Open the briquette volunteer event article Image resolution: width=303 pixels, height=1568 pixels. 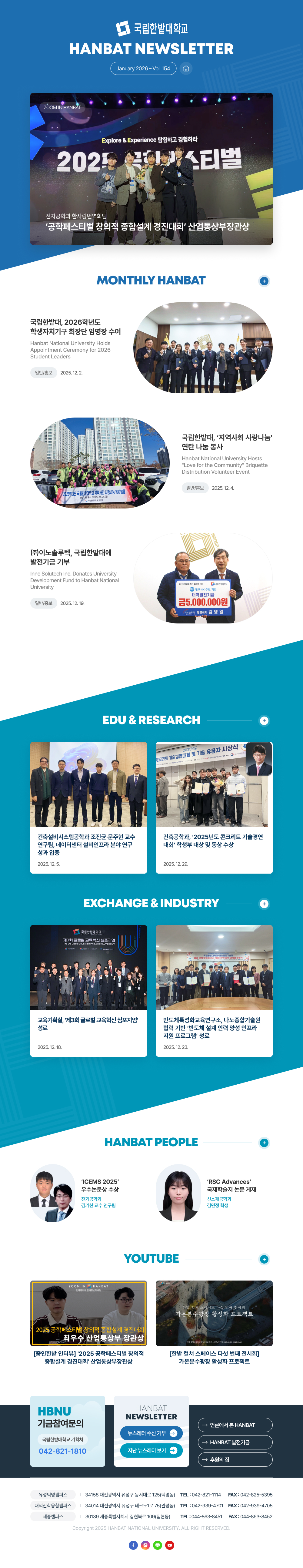click(226, 442)
